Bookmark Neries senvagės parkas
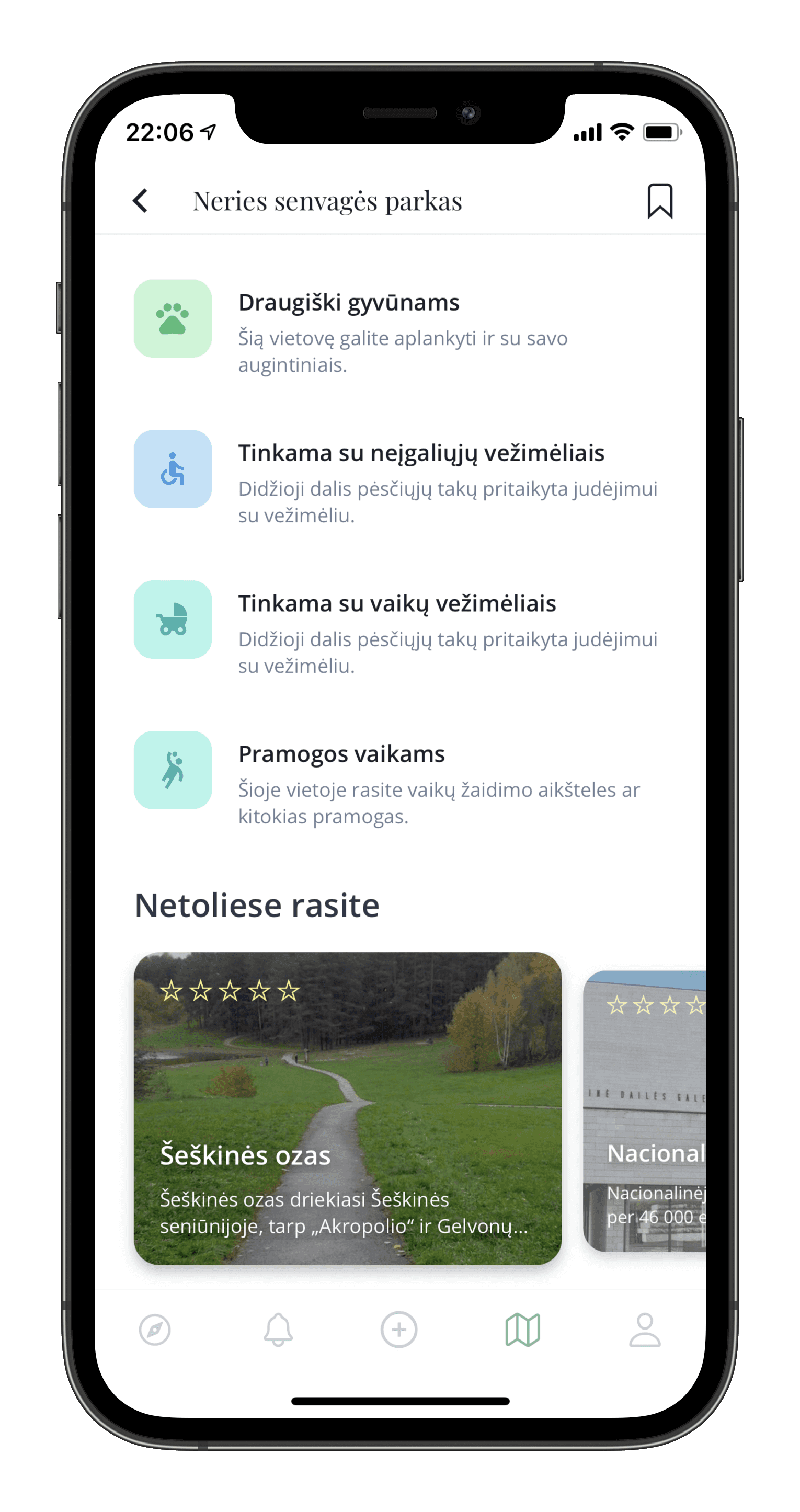 point(659,201)
